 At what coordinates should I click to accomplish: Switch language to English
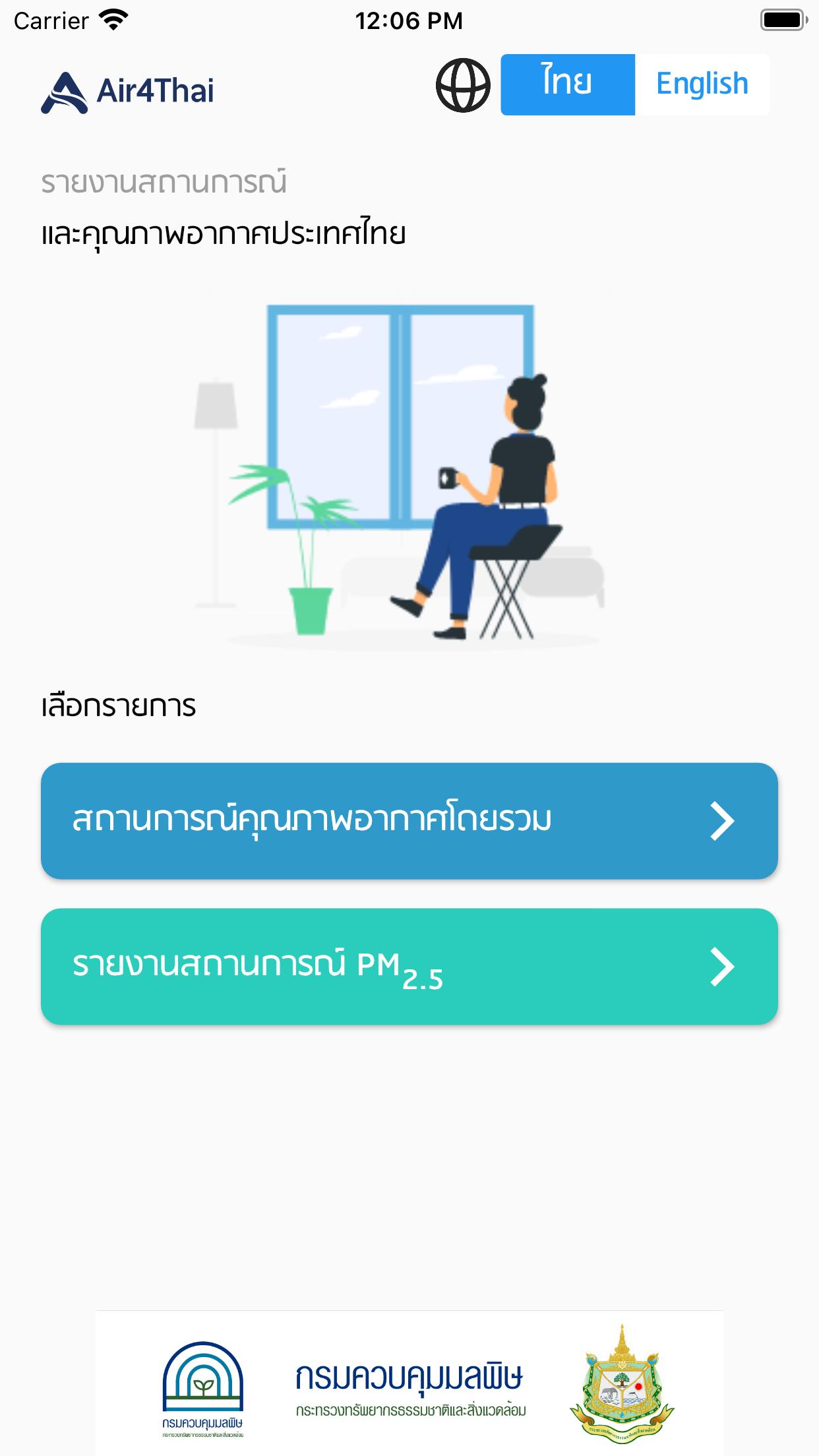(702, 84)
